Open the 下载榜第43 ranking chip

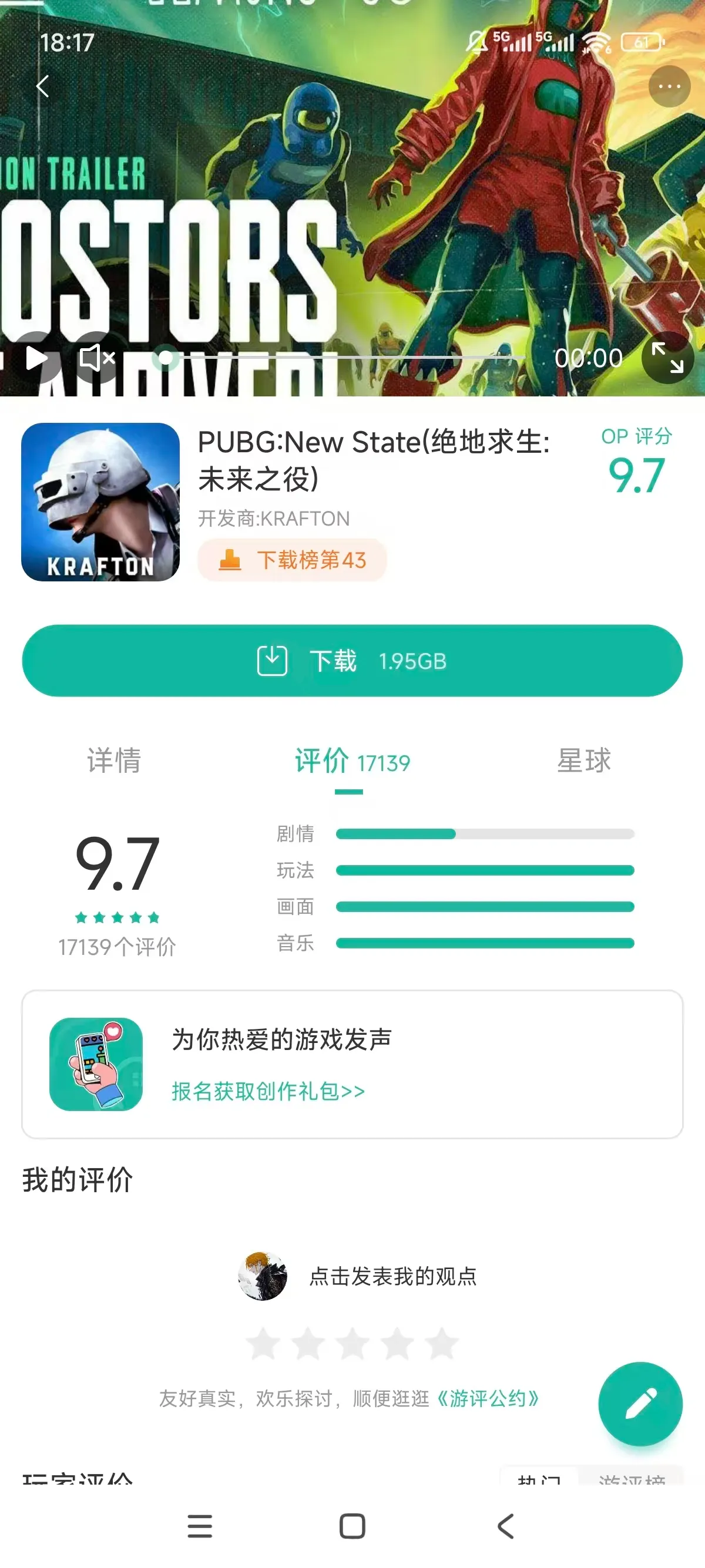coord(293,560)
